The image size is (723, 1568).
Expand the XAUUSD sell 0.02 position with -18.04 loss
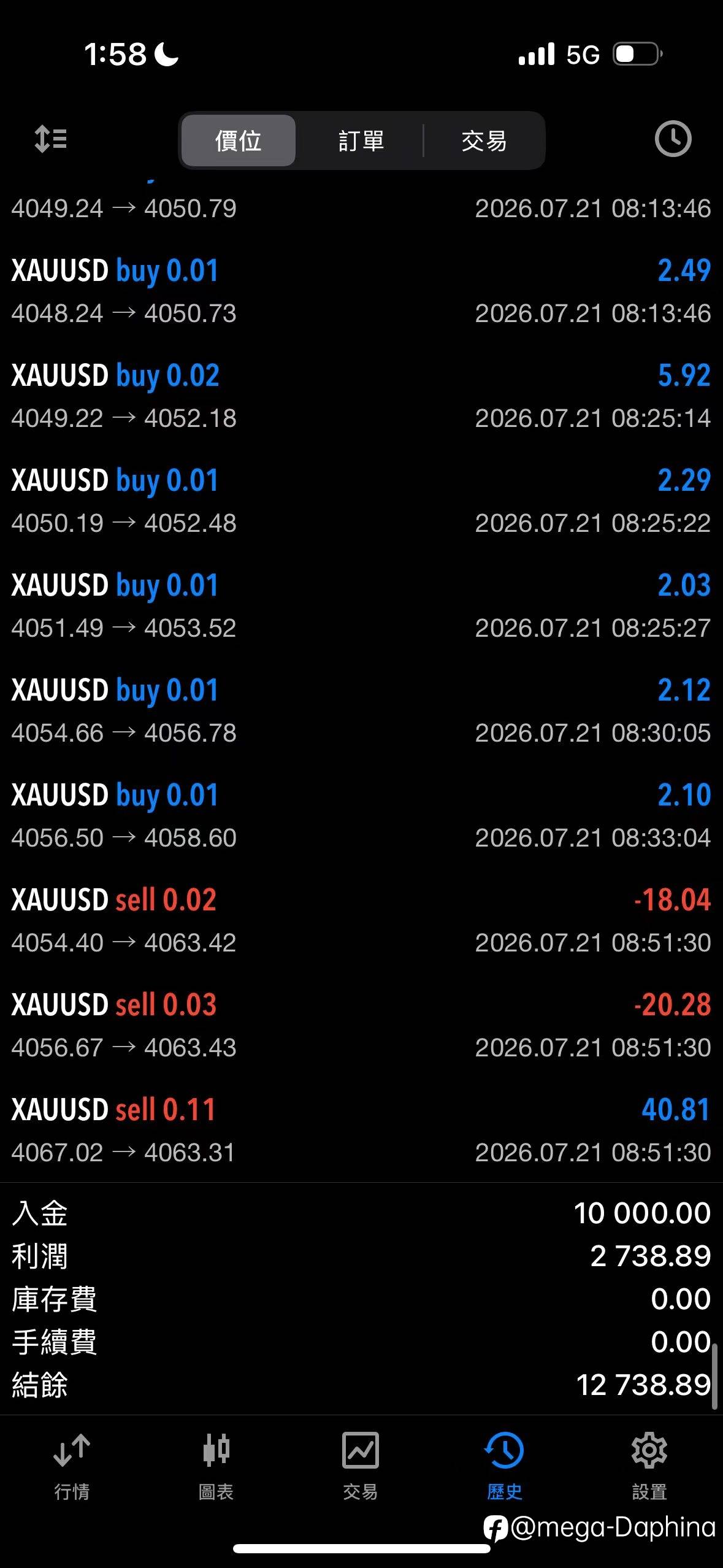361,920
